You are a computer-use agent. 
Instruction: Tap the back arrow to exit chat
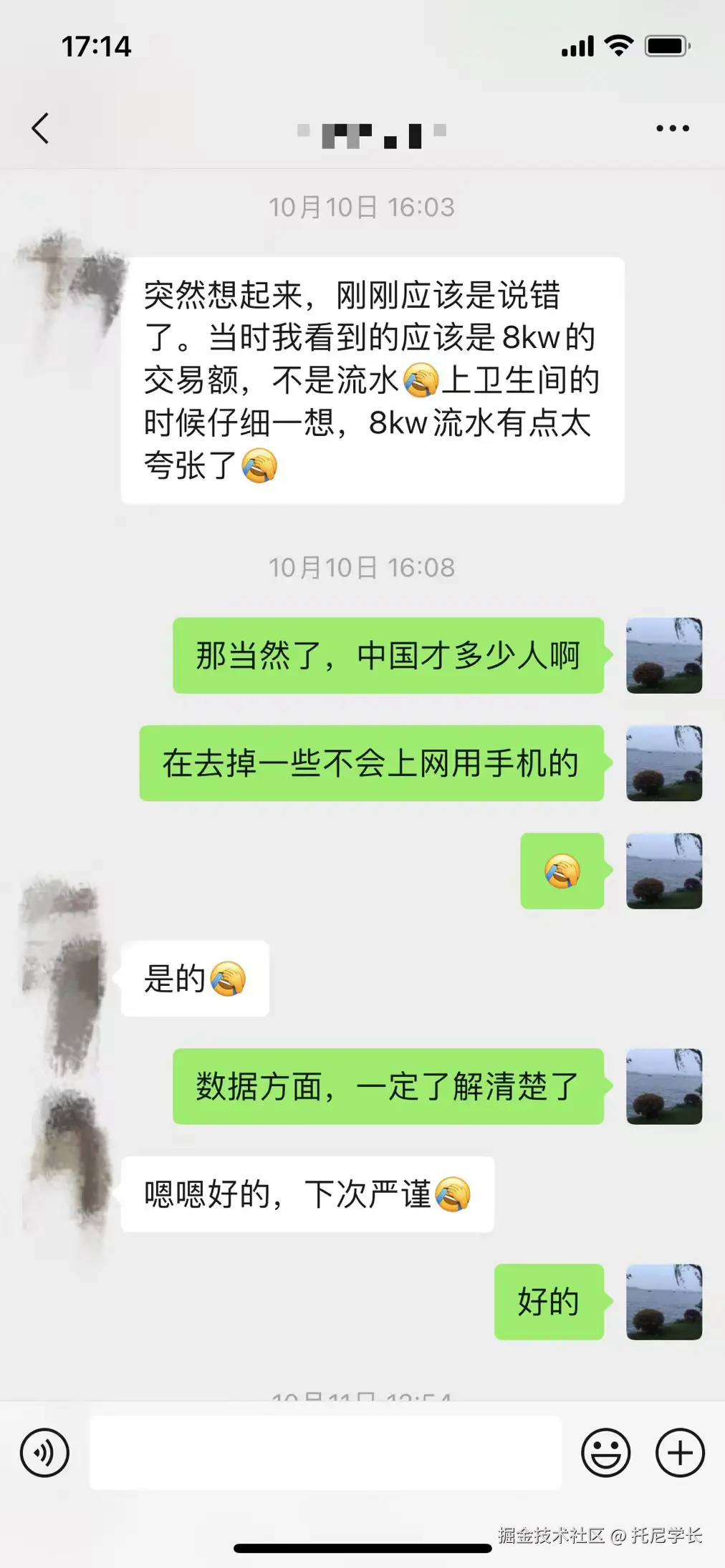pyautogui.click(x=41, y=129)
